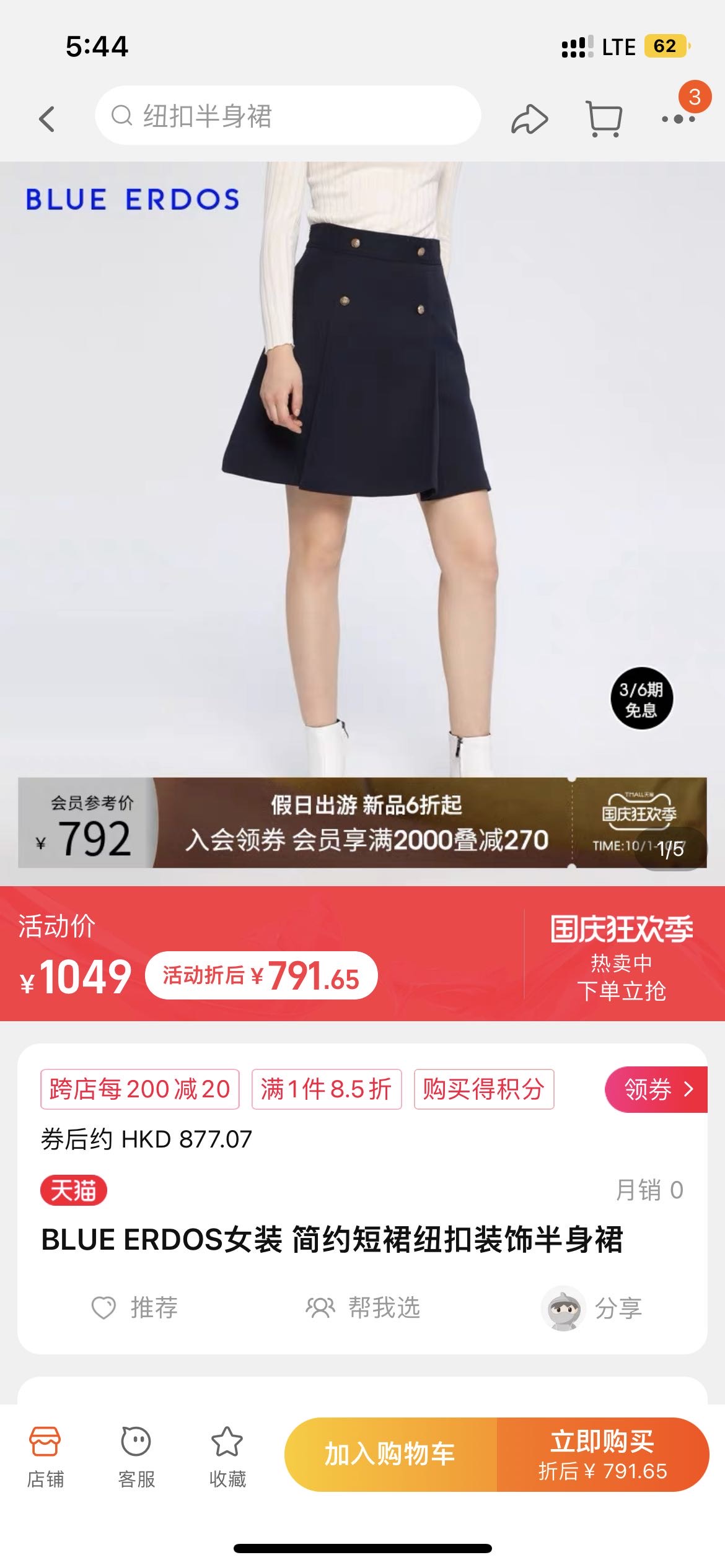The height and width of the screenshot is (1568, 725).
Task: Open the shopping cart
Action: (x=604, y=119)
